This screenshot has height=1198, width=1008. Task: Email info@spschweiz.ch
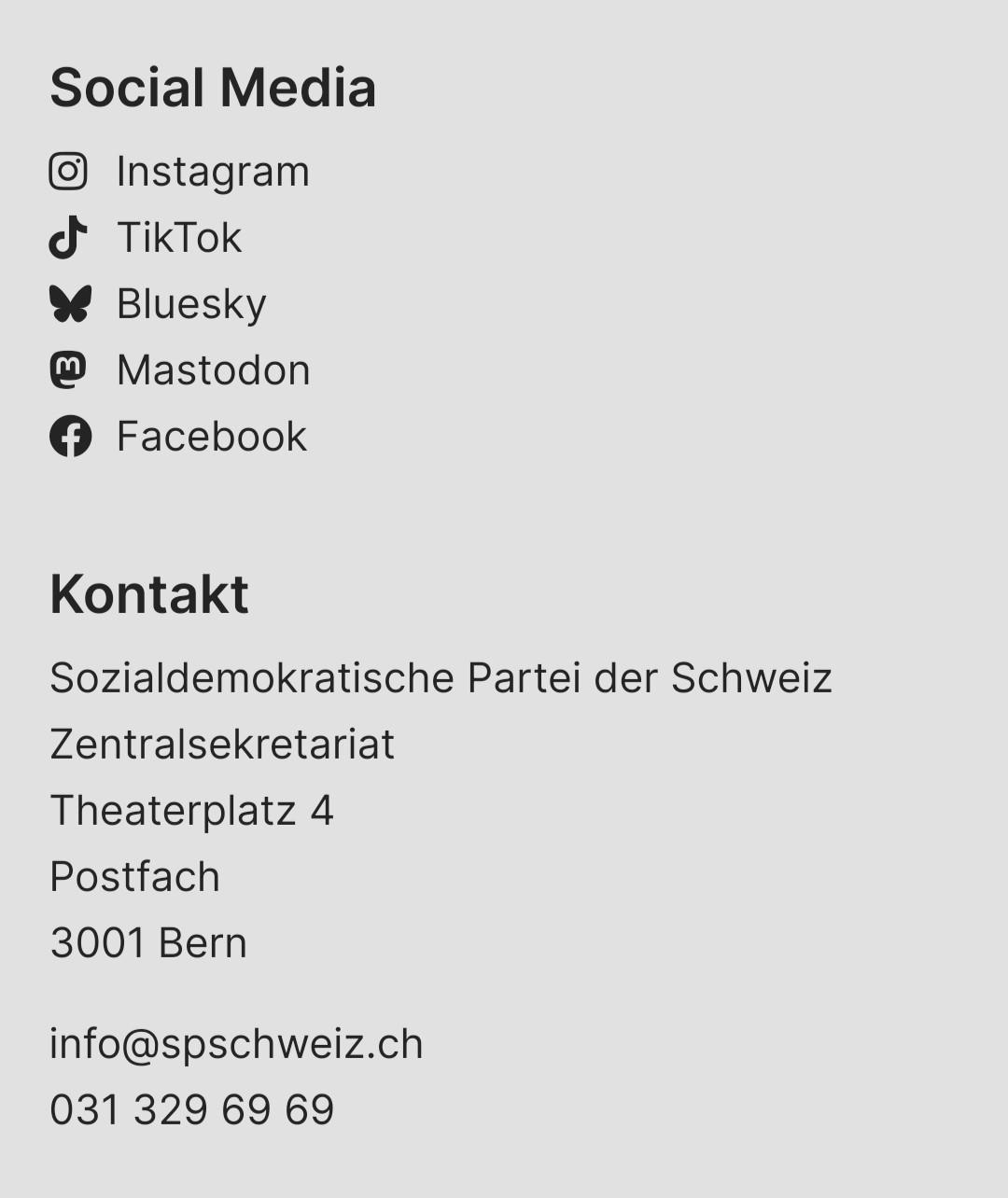(236, 1043)
